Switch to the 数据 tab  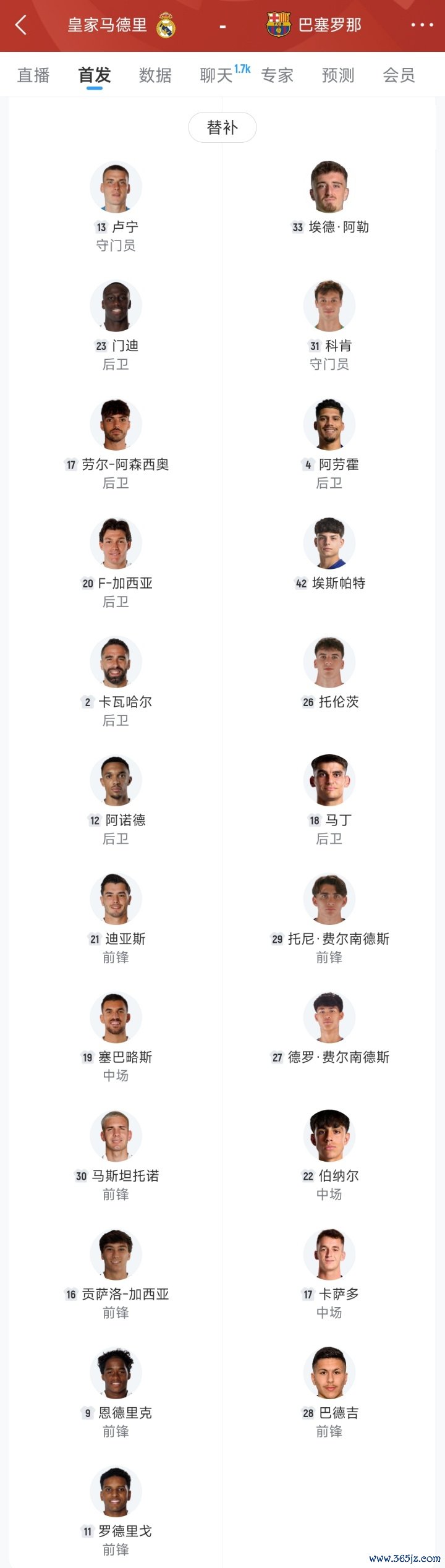click(155, 75)
